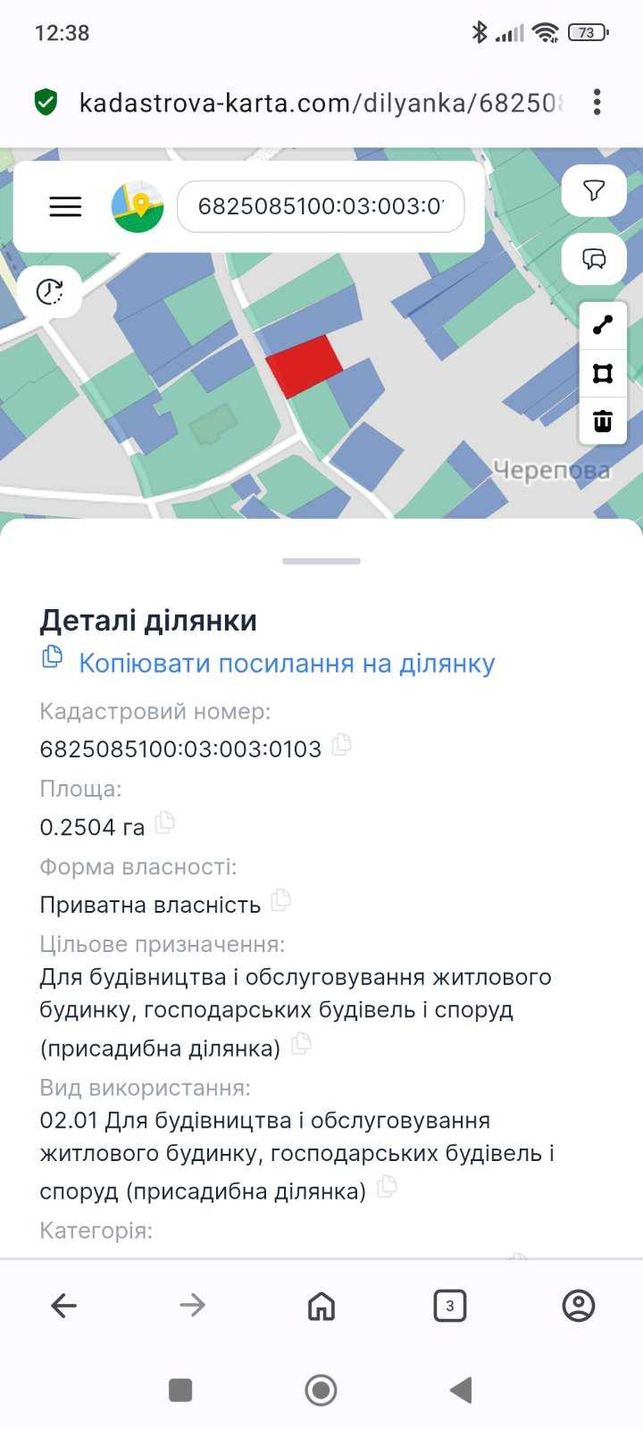Open the hamburger menu
The width and height of the screenshot is (643, 1429).
click(x=65, y=207)
